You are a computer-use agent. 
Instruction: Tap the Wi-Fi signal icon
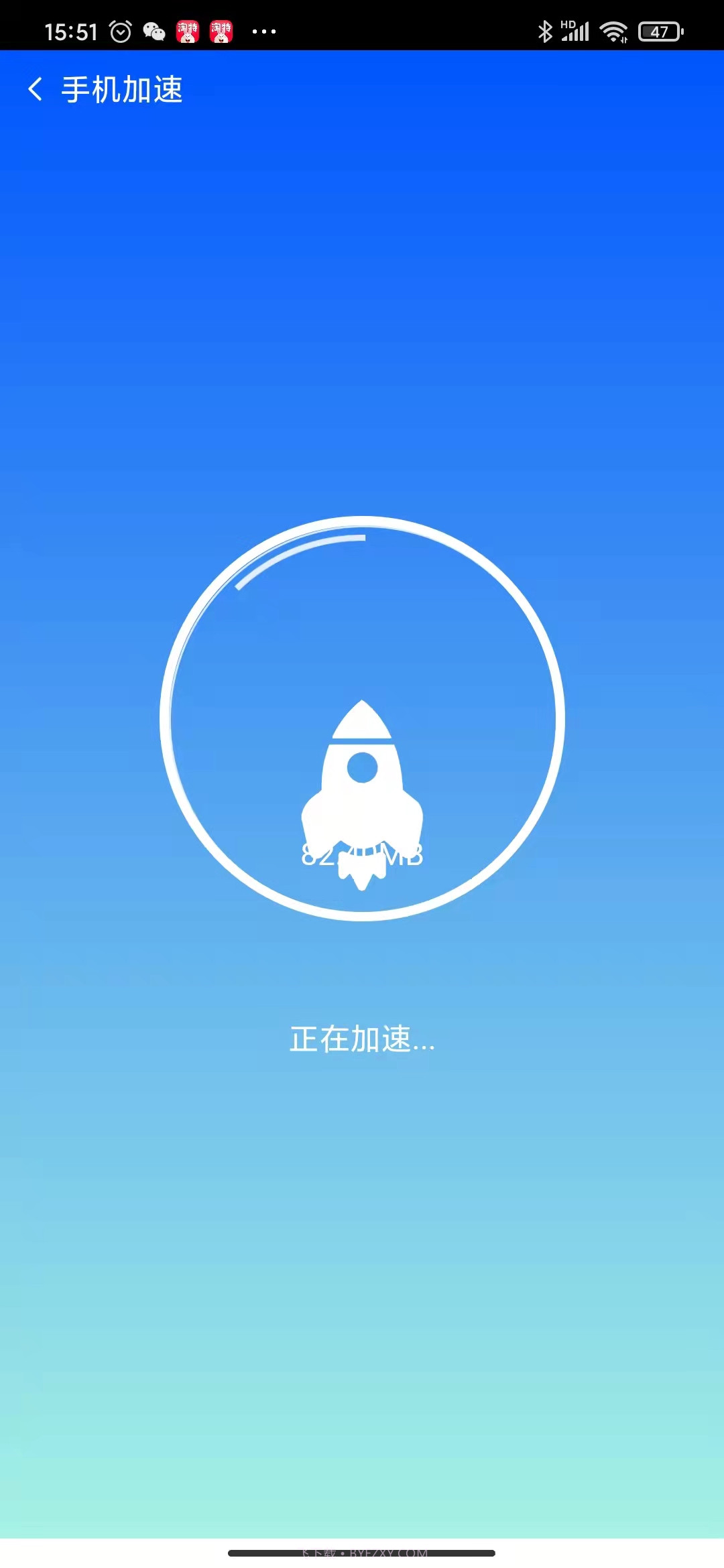[x=614, y=29]
